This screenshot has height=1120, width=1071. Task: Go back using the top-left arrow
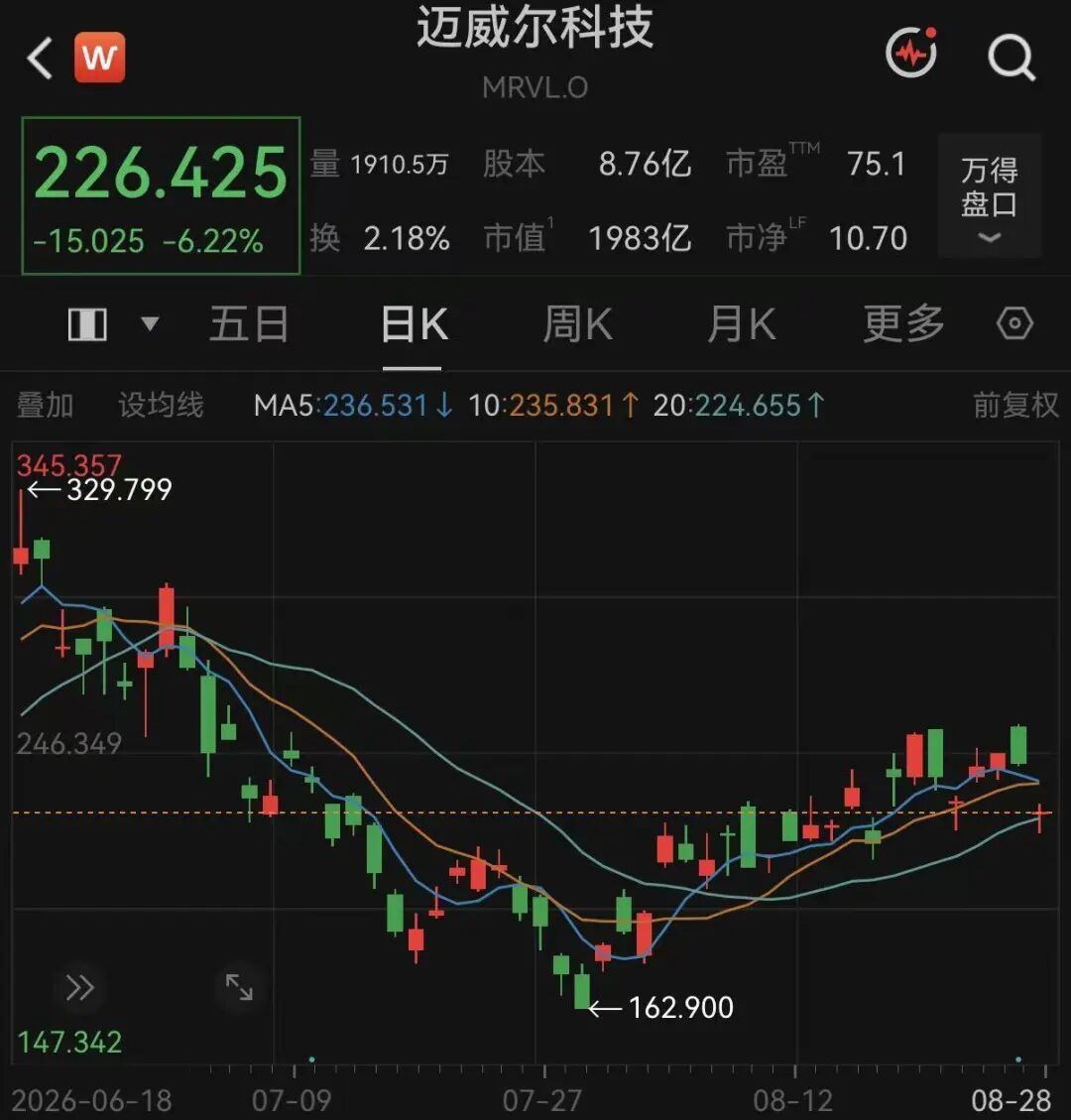point(40,58)
